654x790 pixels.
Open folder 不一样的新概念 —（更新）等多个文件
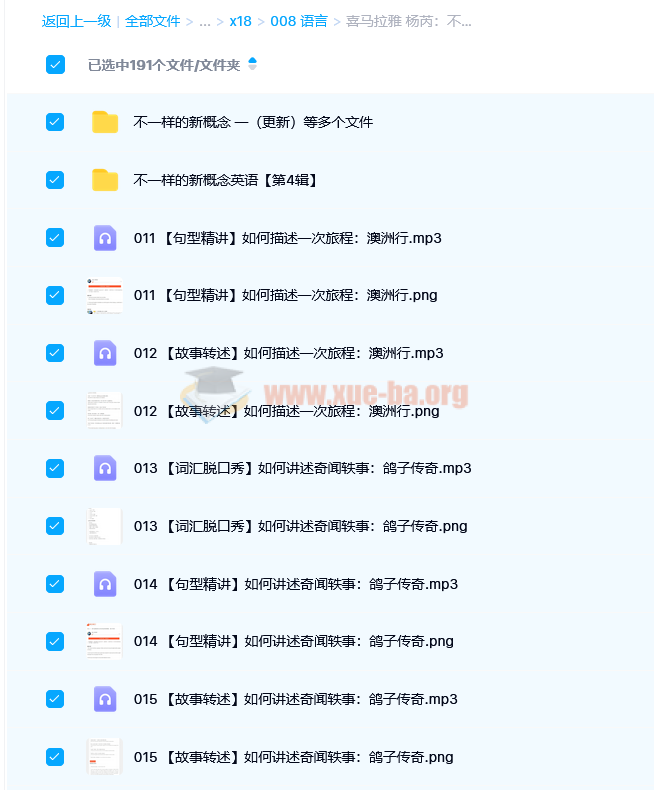click(x=253, y=122)
